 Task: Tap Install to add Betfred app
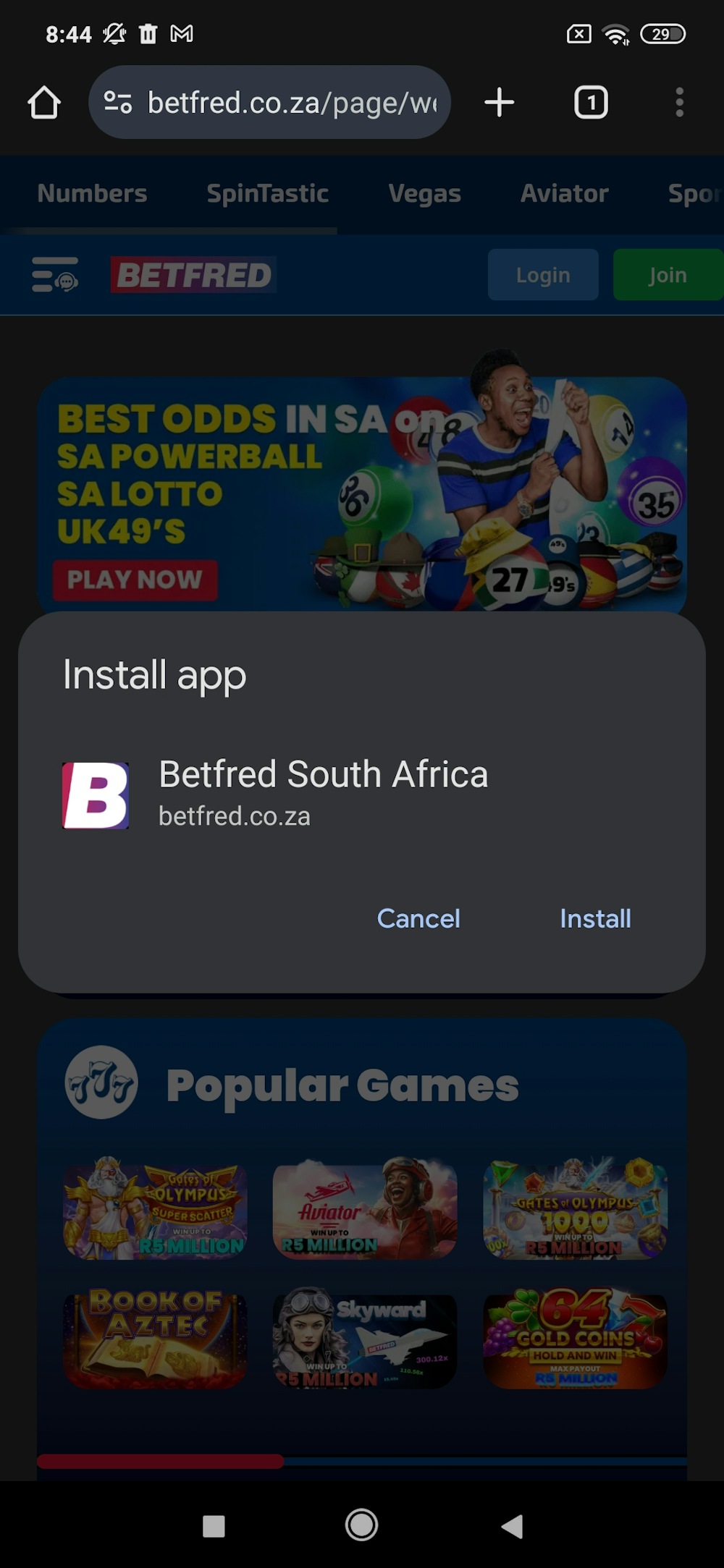point(595,918)
